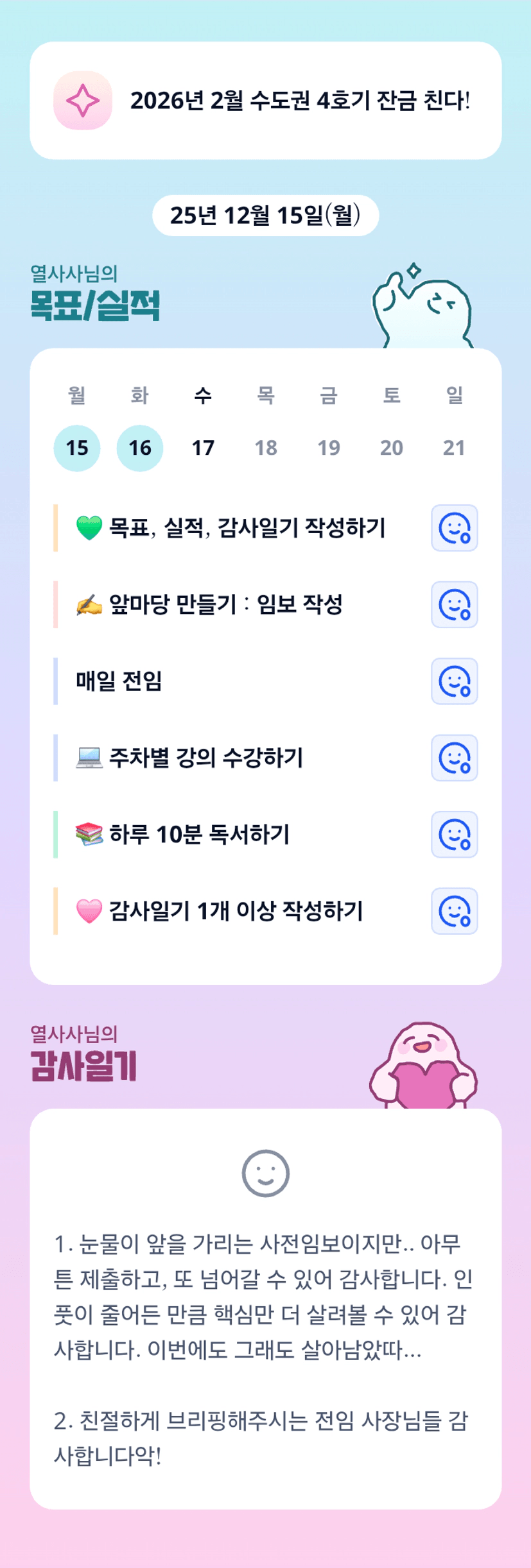Select day 17 in the week calendar

click(x=203, y=448)
